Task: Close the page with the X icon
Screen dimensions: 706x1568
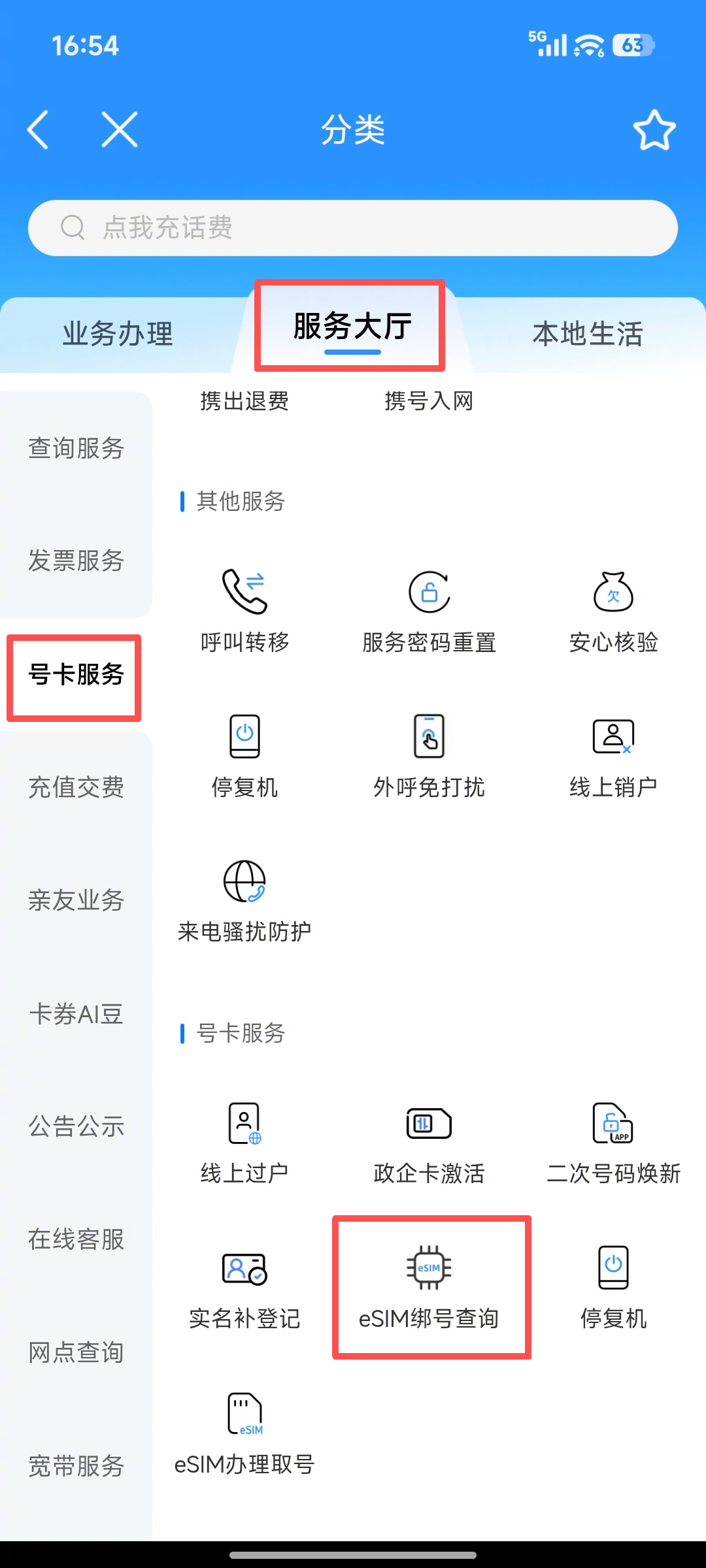Action: coord(120,129)
